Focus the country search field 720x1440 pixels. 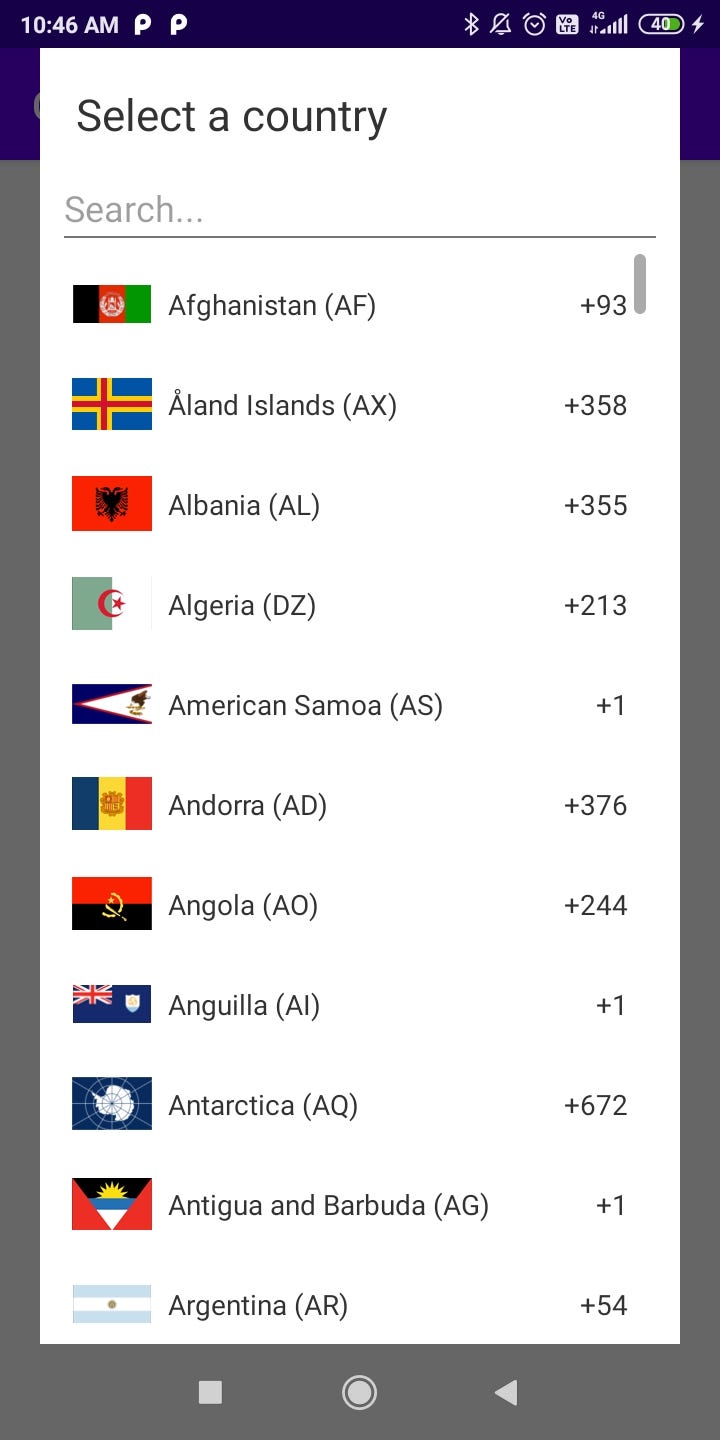pos(358,210)
